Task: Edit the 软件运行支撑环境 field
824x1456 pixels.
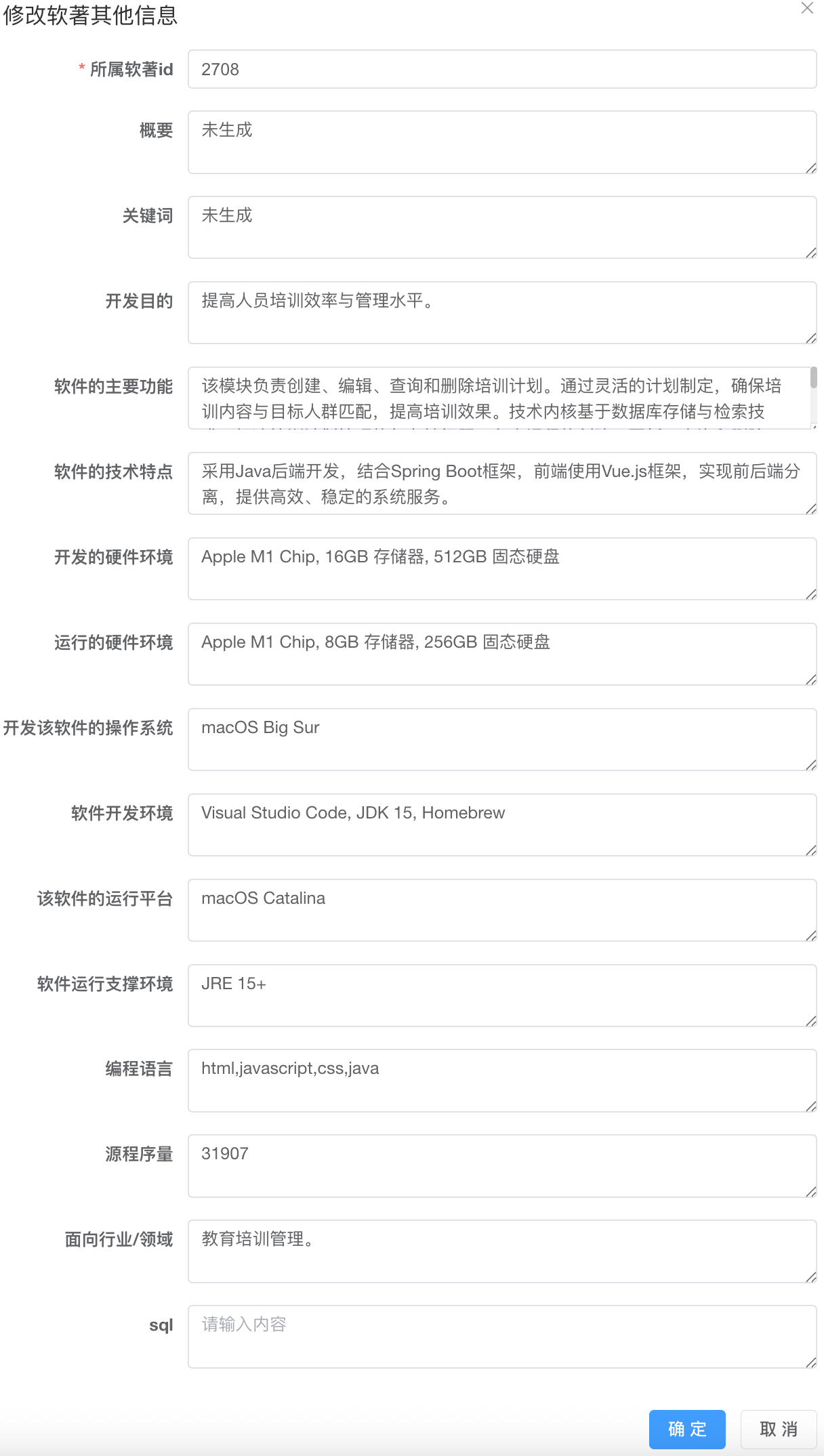Action: 502,996
